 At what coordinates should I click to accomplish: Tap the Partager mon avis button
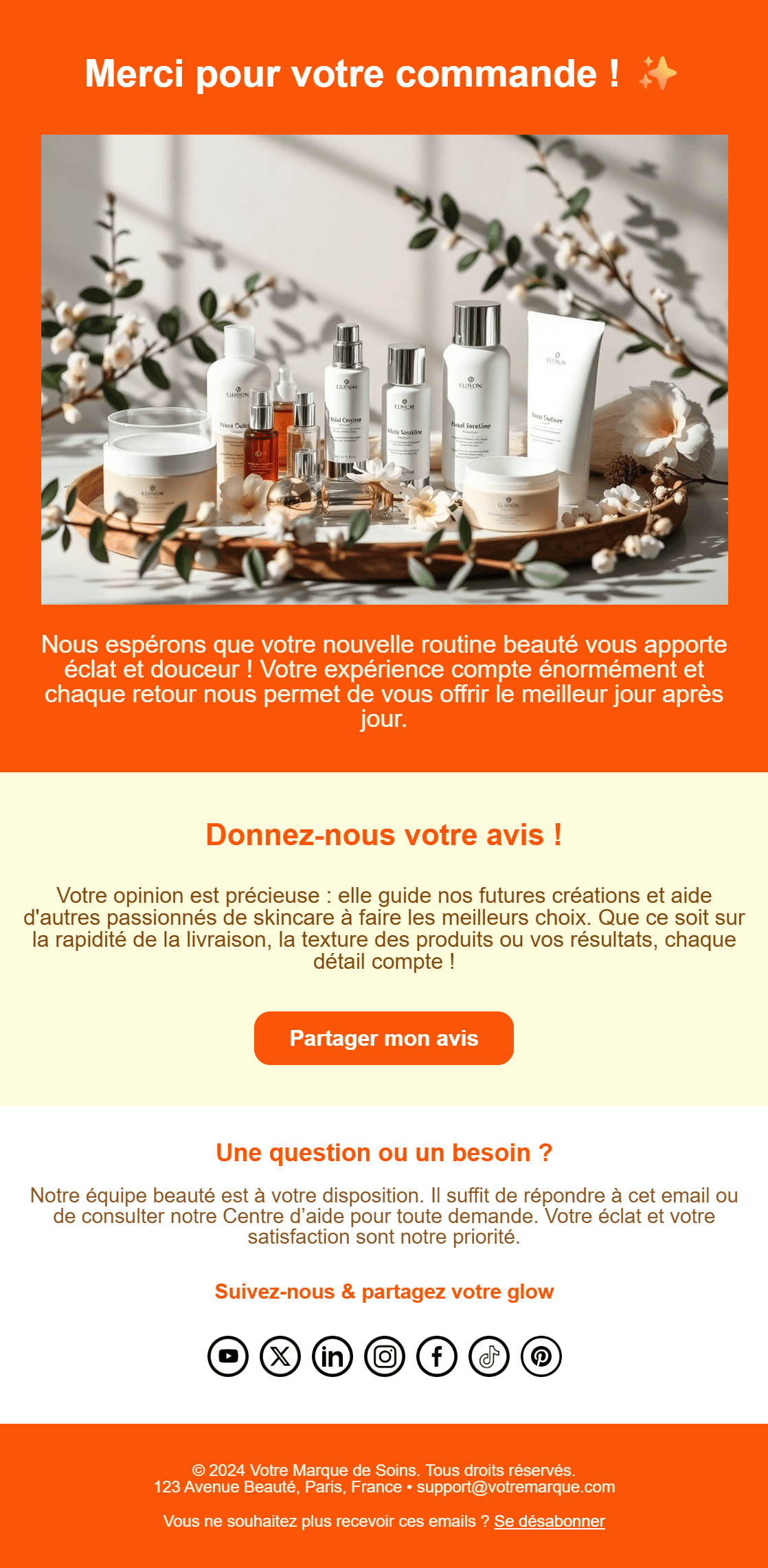(383, 1038)
